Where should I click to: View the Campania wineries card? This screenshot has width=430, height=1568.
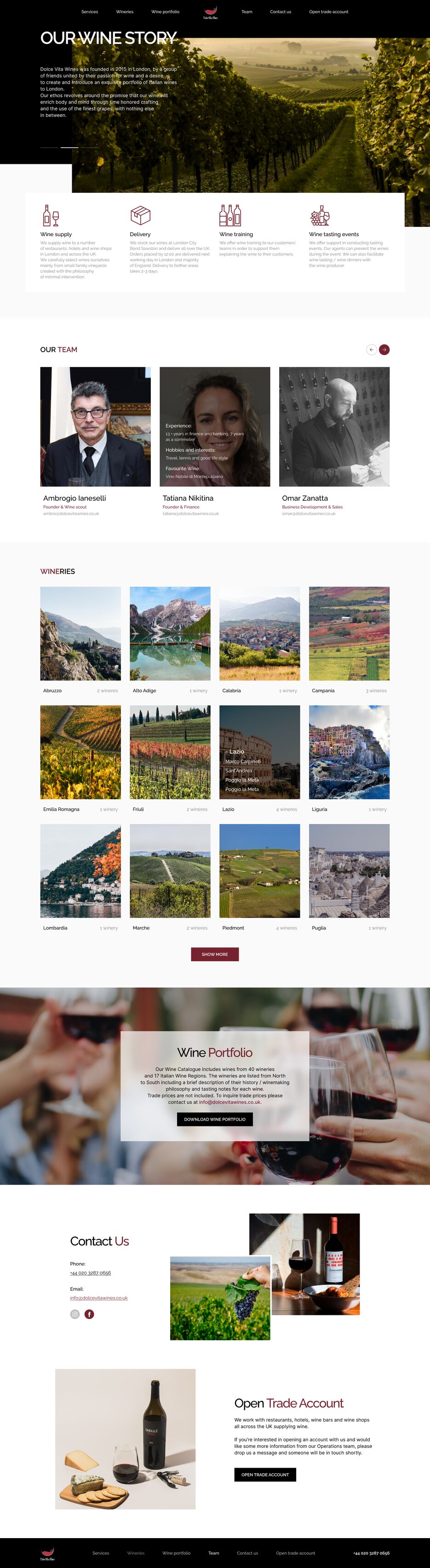coord(349,633)
